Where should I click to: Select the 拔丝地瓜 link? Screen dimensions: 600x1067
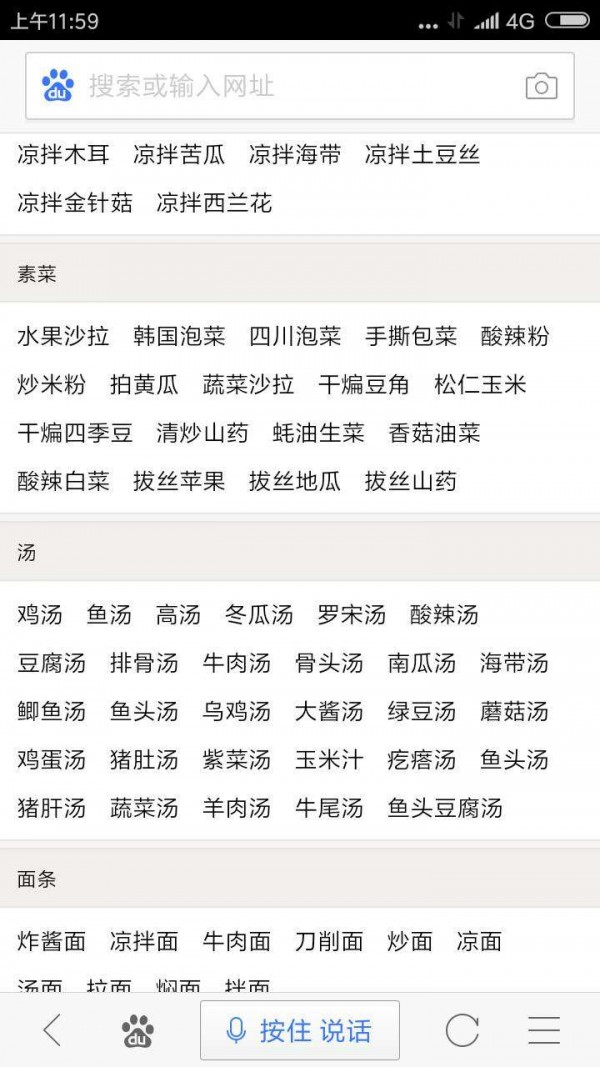295,481
